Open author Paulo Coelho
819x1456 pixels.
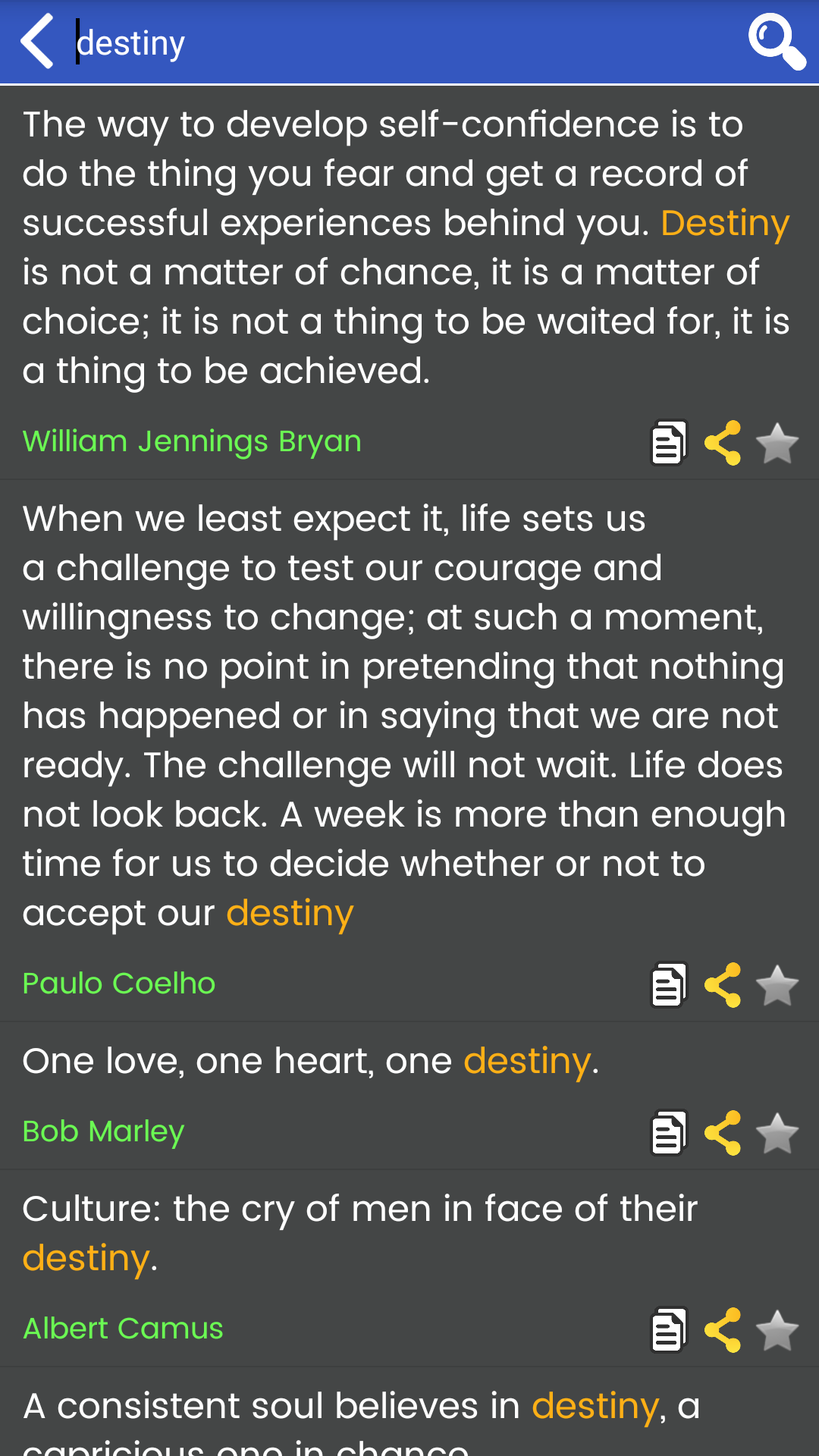tap(119, 984)
